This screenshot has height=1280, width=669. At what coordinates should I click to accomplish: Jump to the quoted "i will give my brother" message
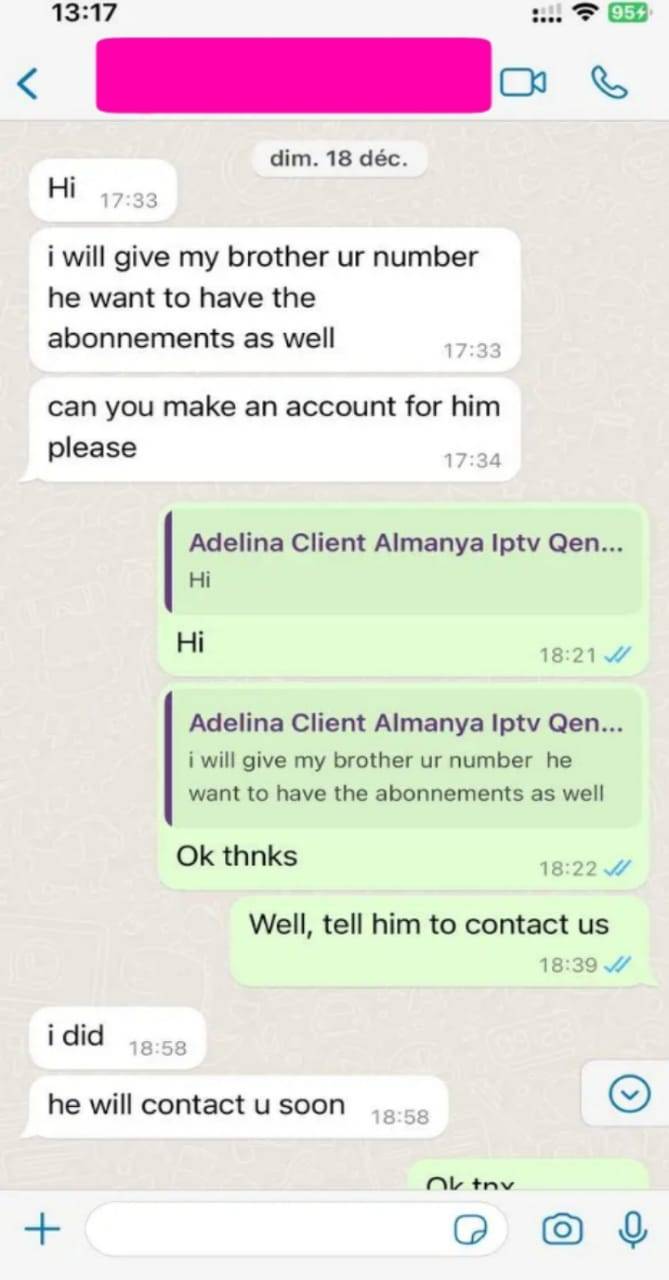click(x=404, y=757)
